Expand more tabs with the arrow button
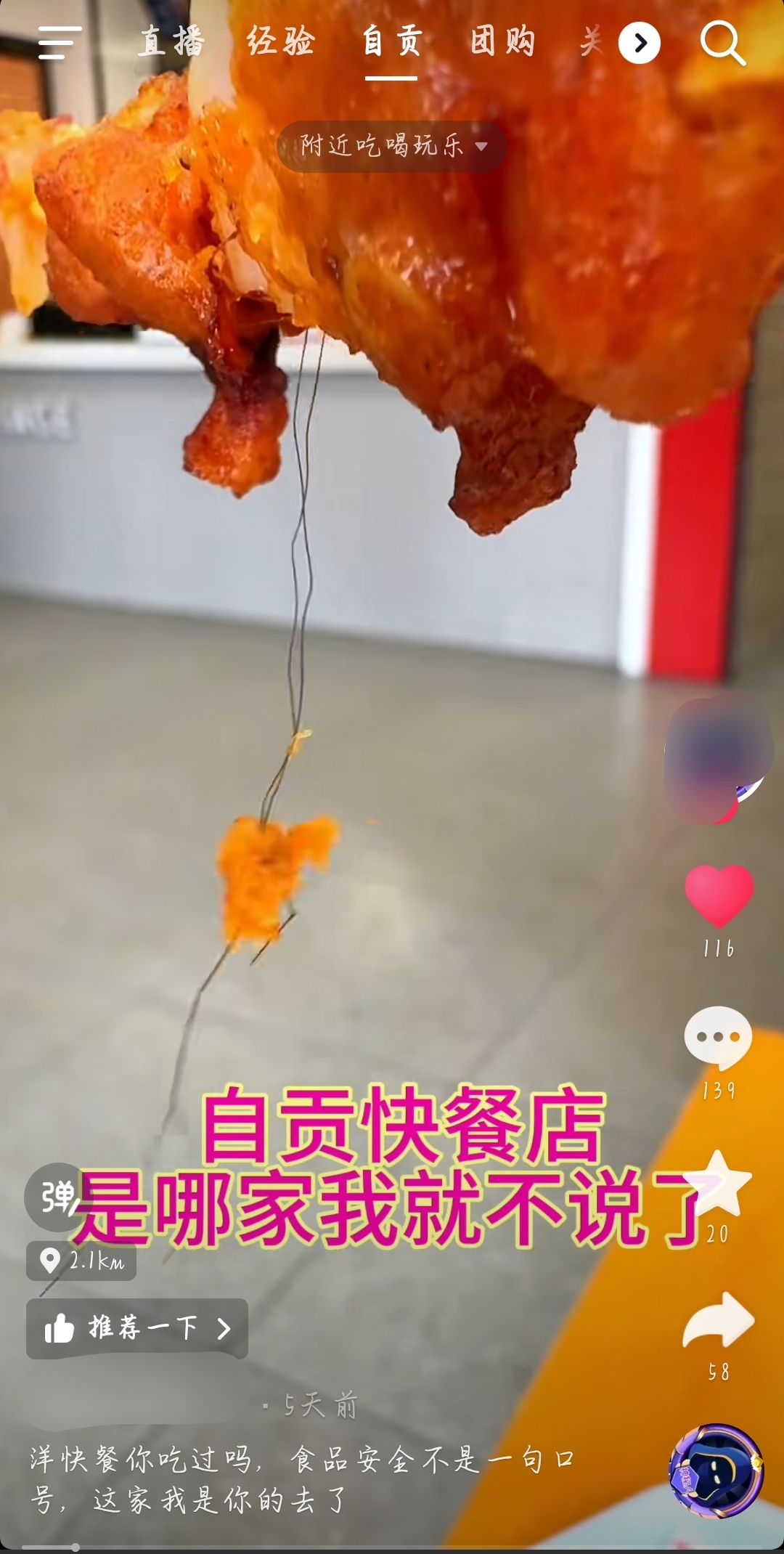This screenshot has width=784, height=1554. pos(639,44)
